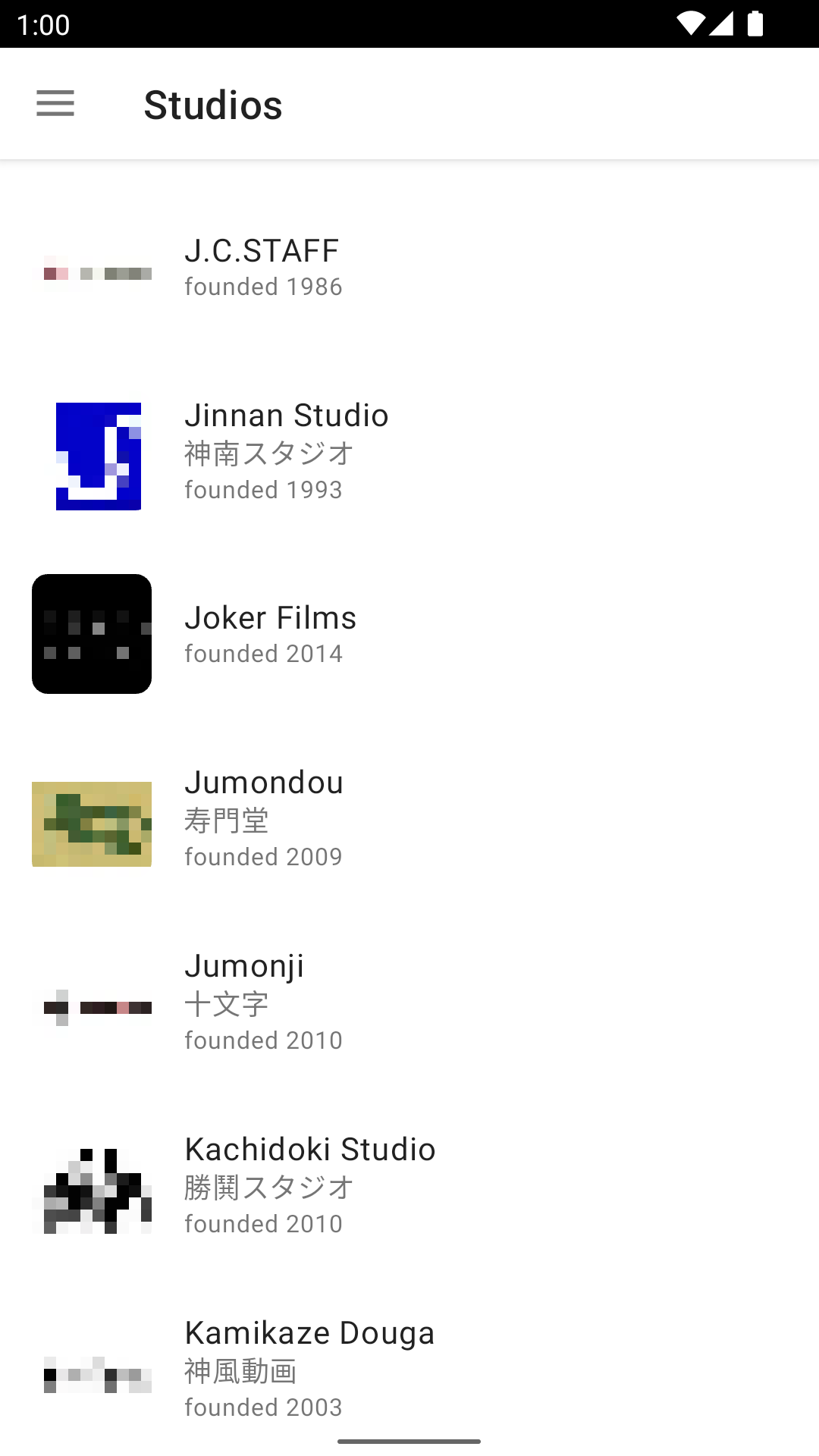Image resolution: width=819 pixels, height=1456 pixels.
Task: Open the navigation drawer menu
Action: click(x=55, y=104)
